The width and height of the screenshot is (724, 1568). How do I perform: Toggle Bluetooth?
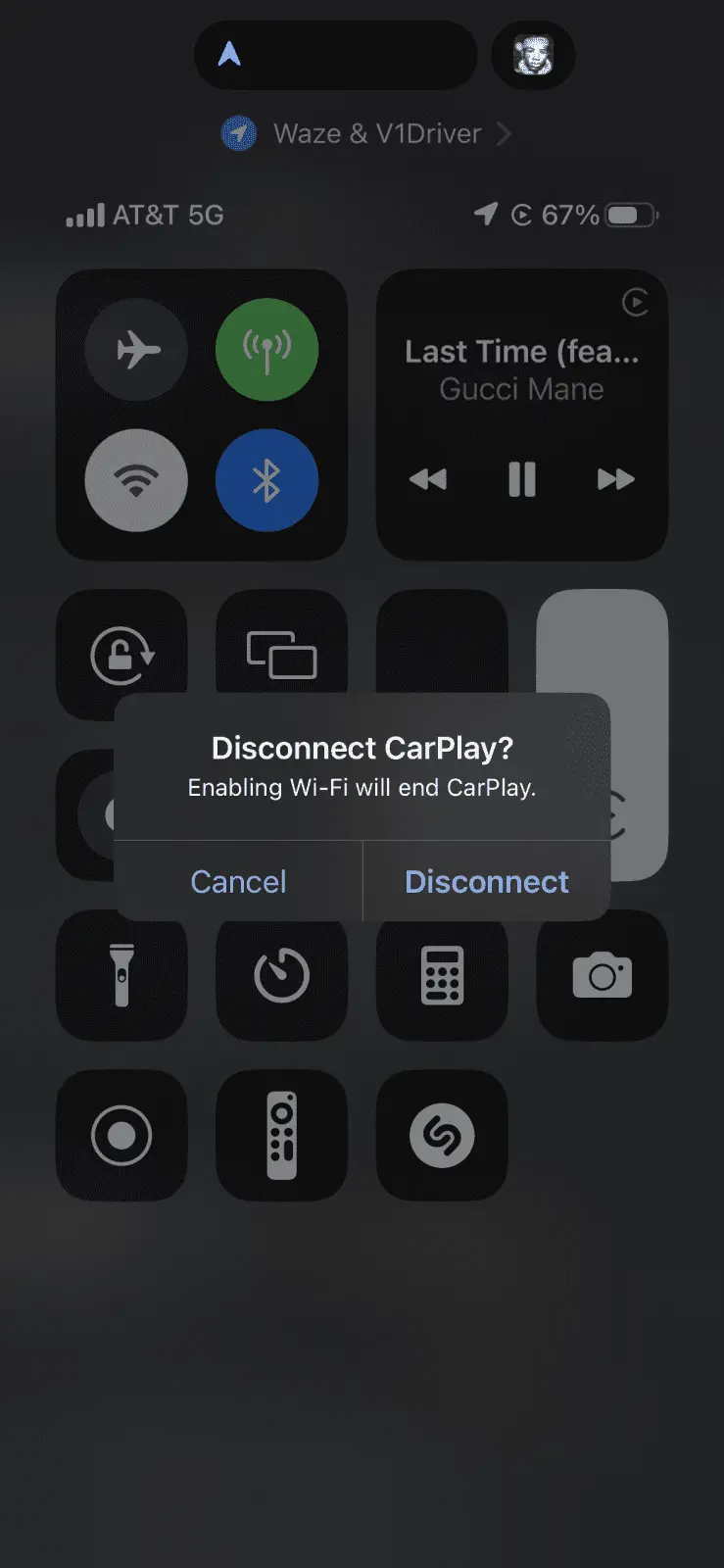266,480
